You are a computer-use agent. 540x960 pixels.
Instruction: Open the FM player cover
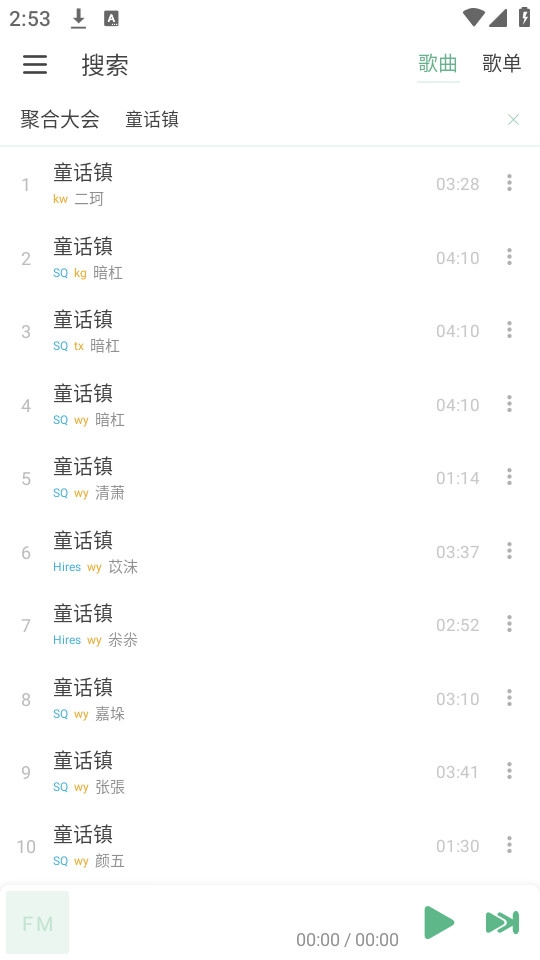point(37,923)
